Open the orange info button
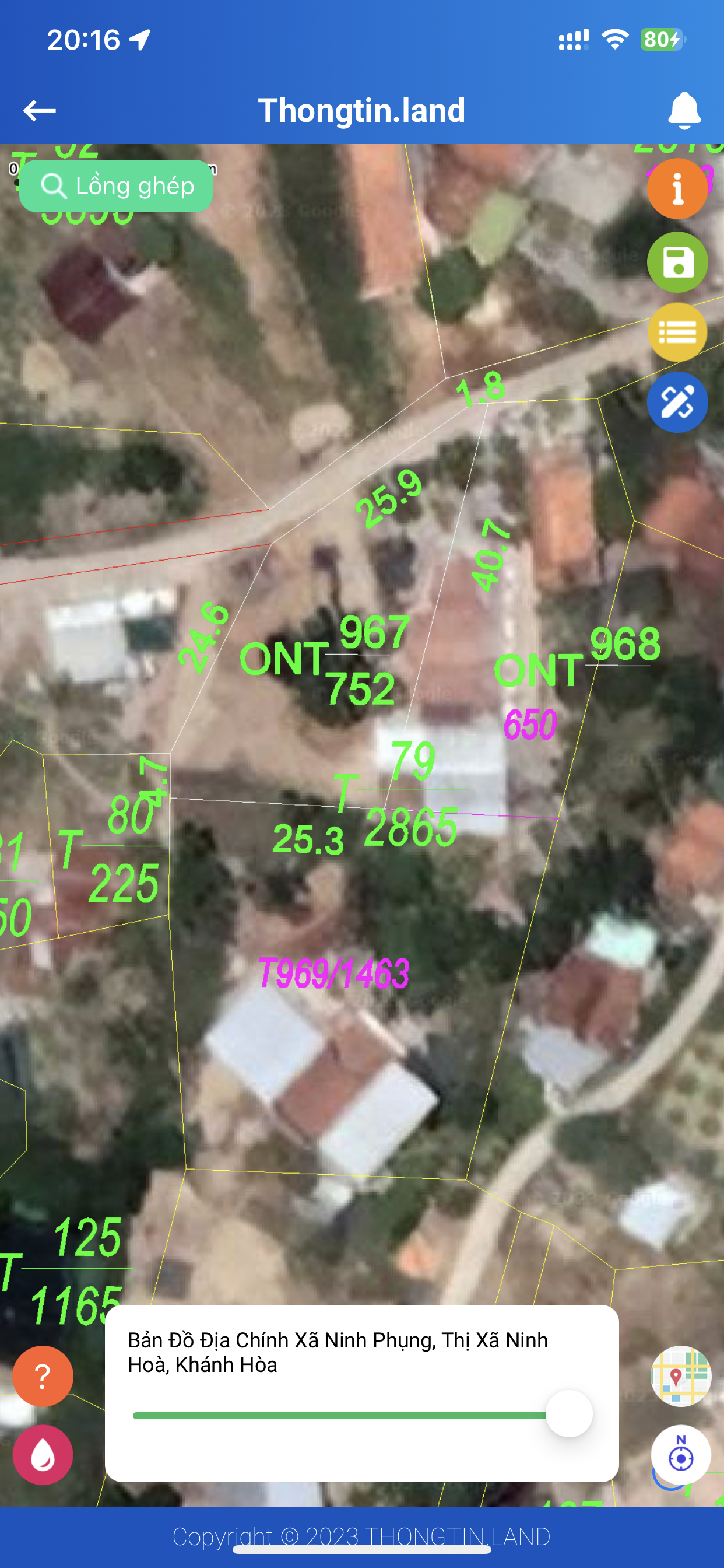 (677, 188)
